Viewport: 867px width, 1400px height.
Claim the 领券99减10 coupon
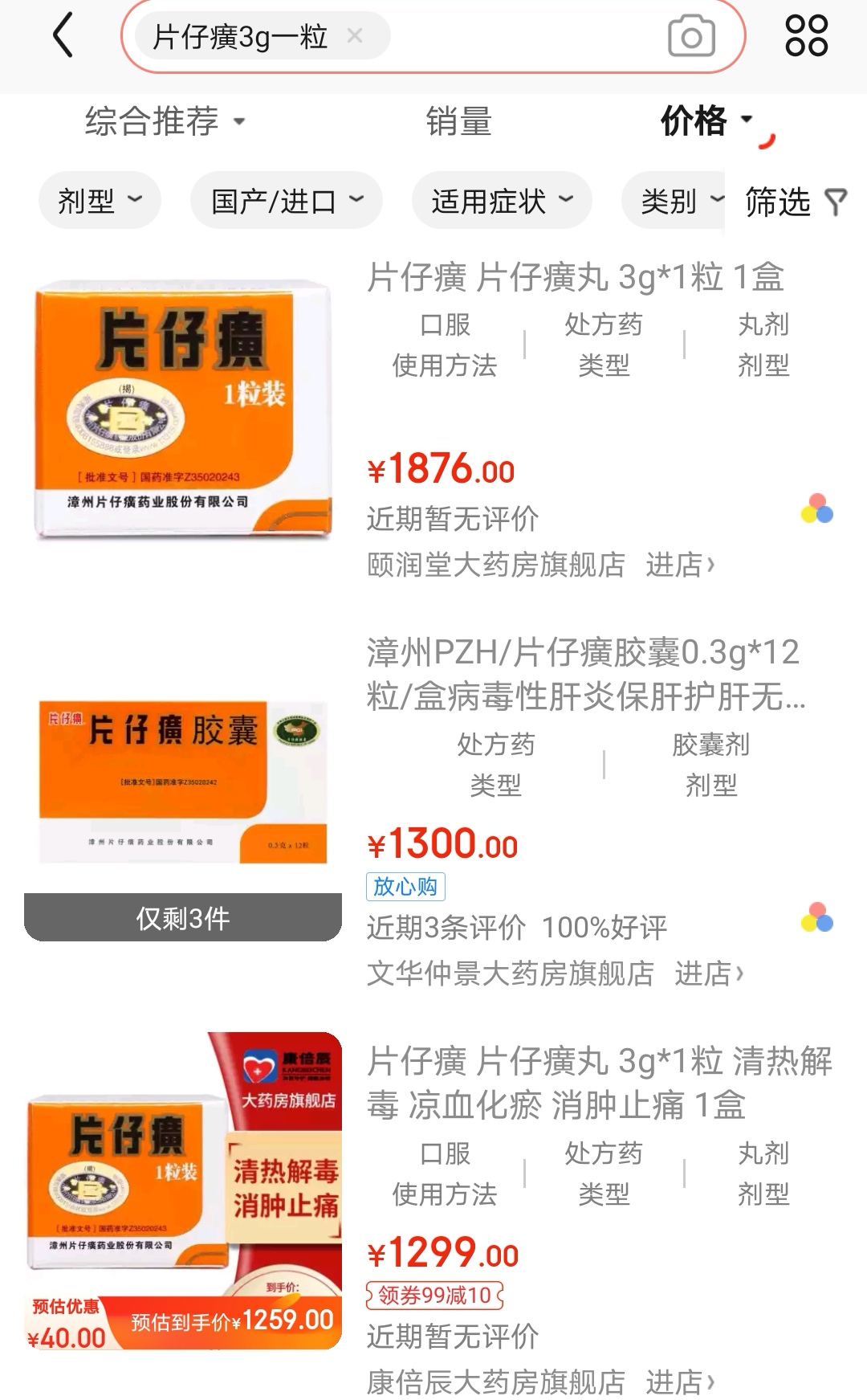tap(434, 1295)
